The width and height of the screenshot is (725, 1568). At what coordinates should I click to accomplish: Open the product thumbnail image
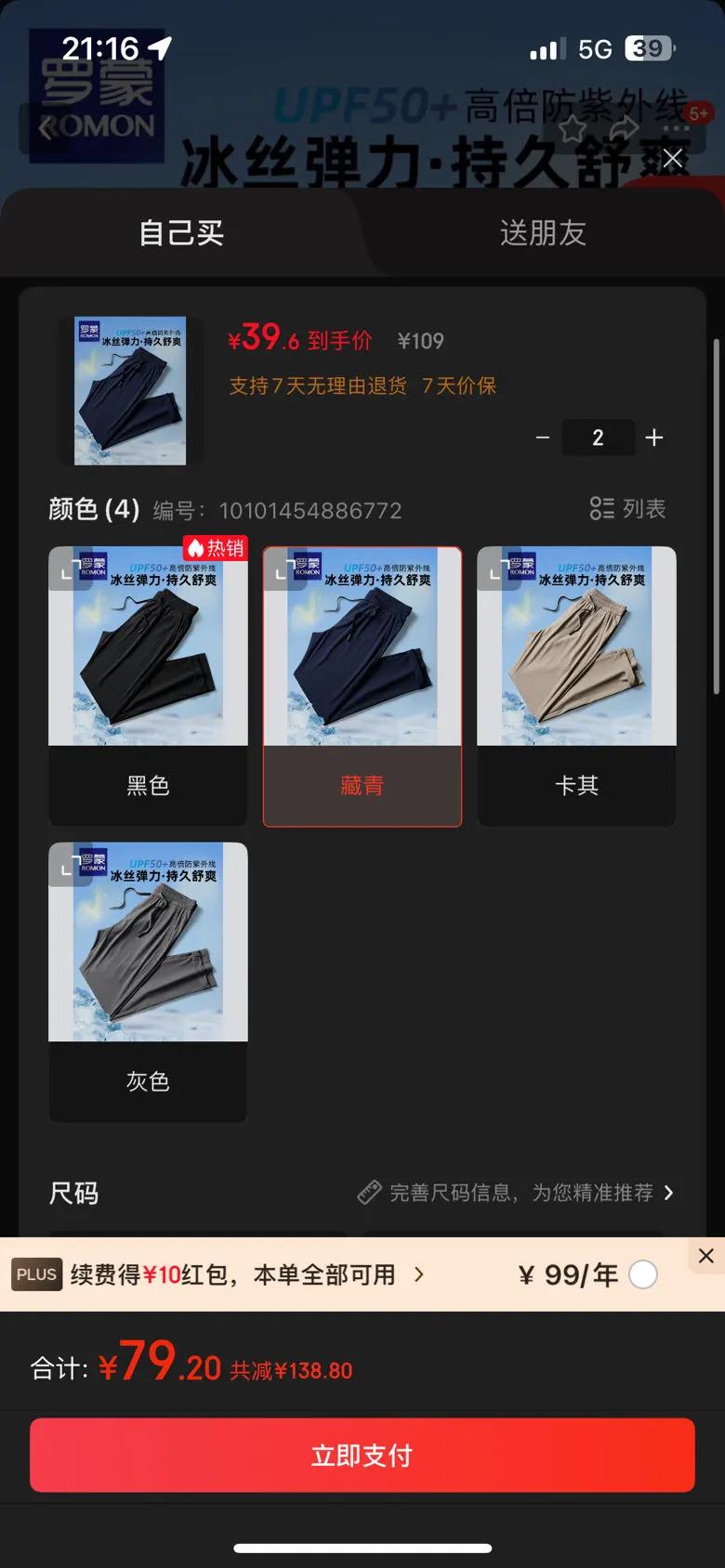pos(130,390)
